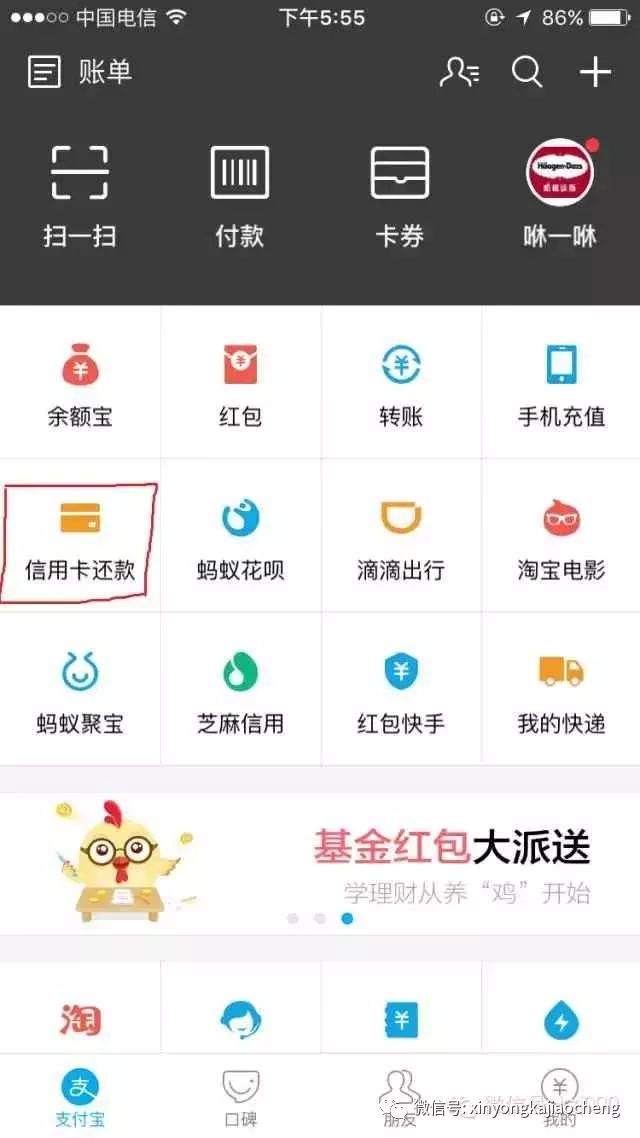Open the contacts icon in top bar
Viewport: 640px width, 1138px height.
(459, 72)
